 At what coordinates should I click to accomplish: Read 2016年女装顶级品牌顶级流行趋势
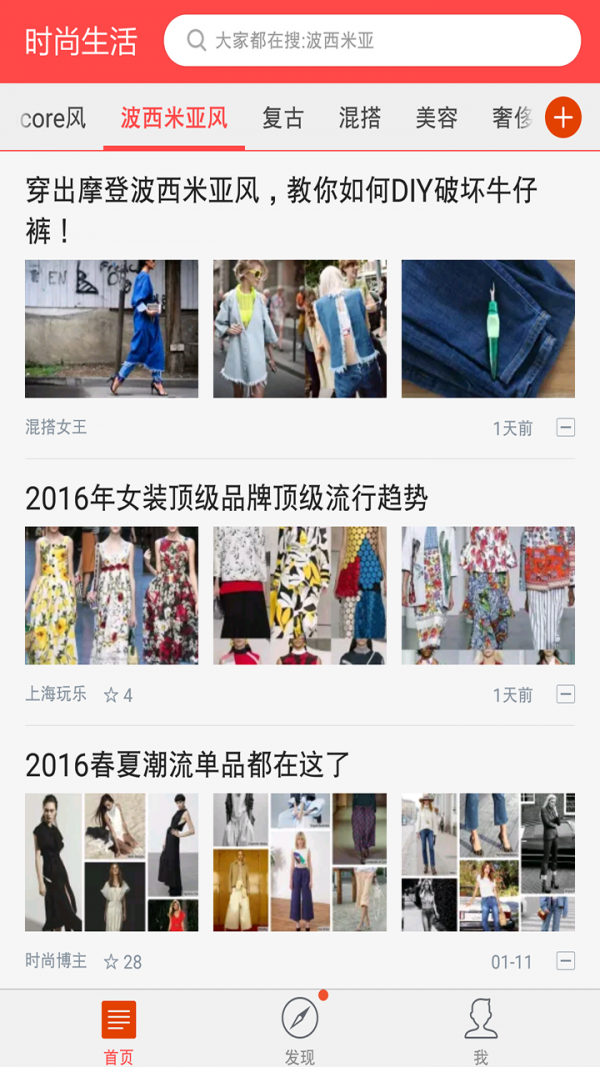point(227,497)
